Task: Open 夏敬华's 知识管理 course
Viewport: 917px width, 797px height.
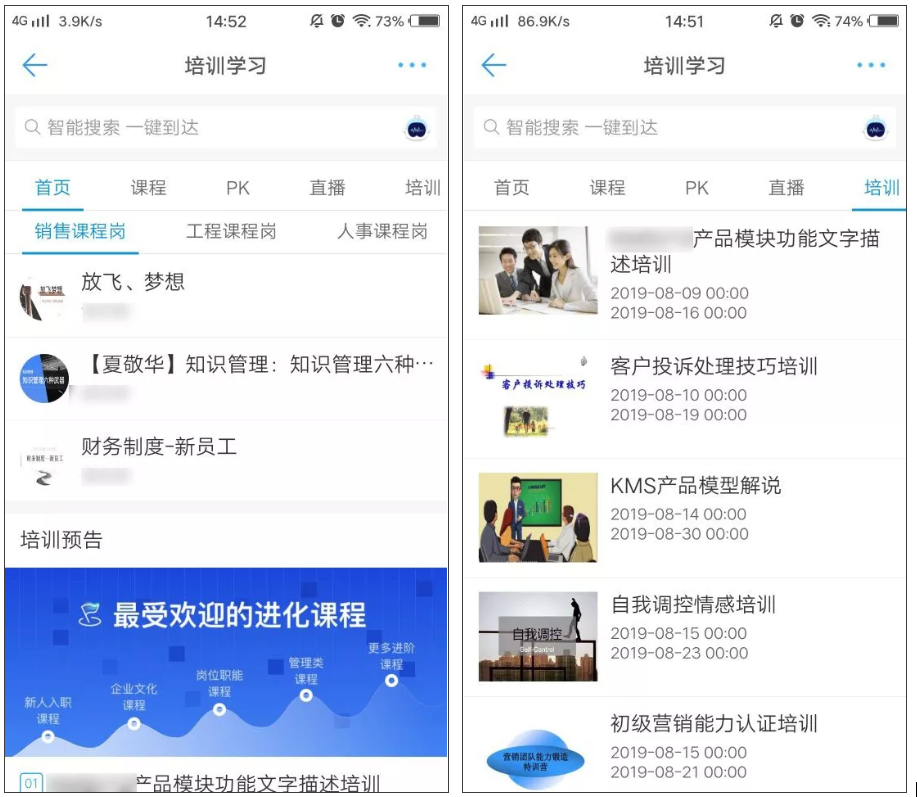Action: tap(260, 364)
